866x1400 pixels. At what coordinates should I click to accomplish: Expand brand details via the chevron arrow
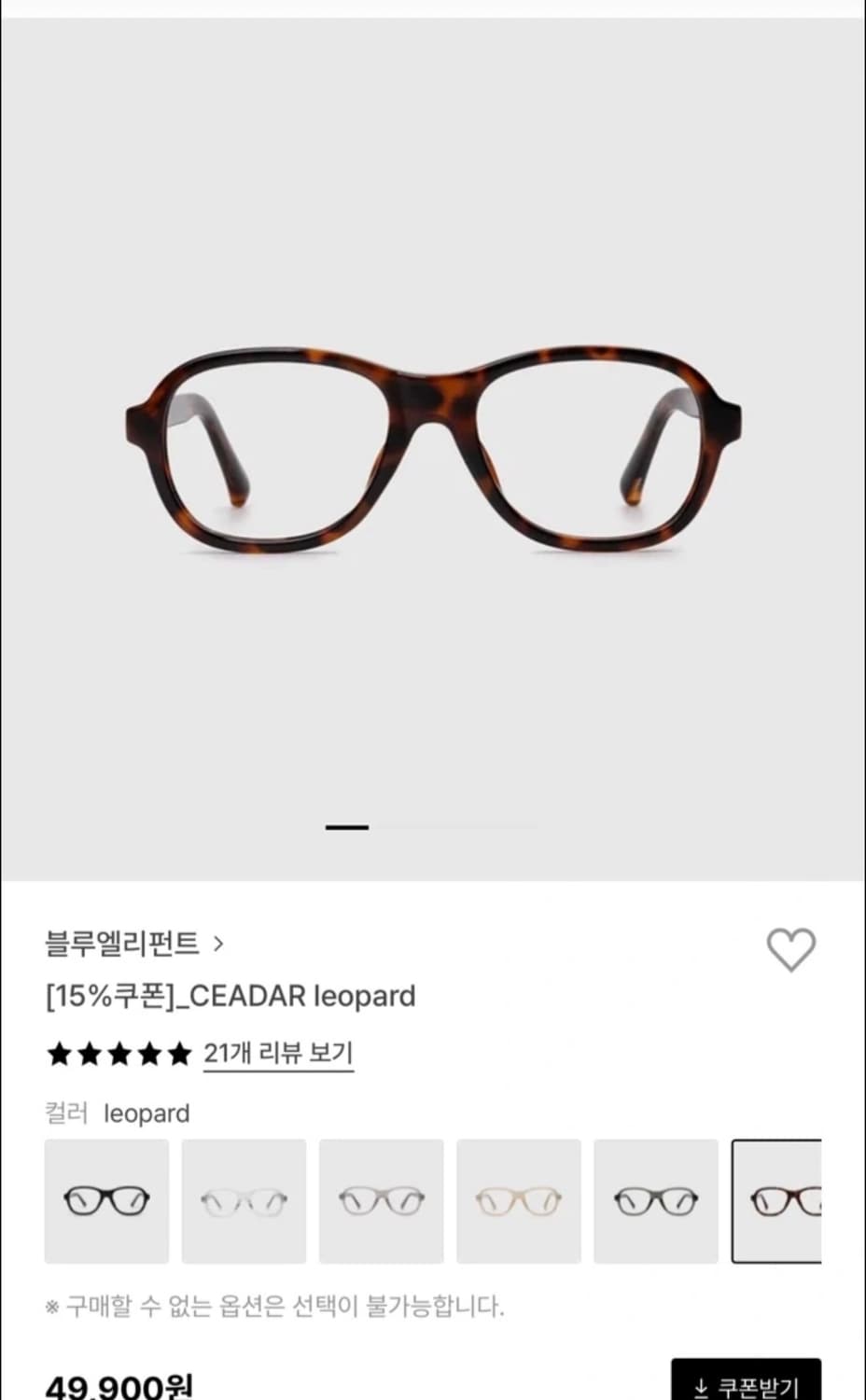tap(220, 945)
